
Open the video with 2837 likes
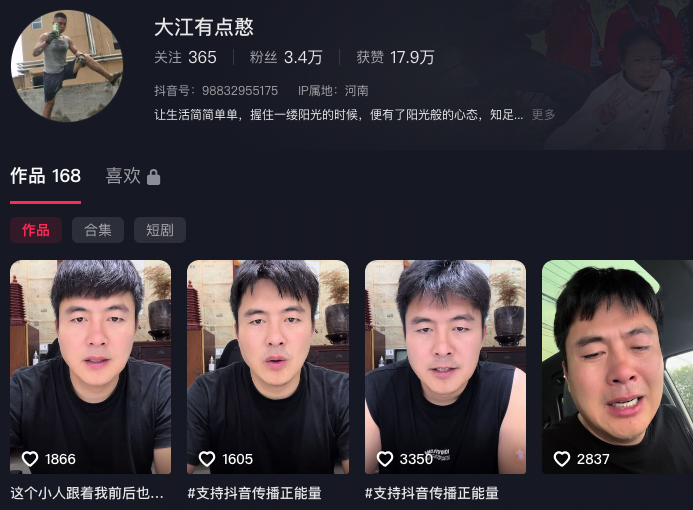(x=617, y=366)
